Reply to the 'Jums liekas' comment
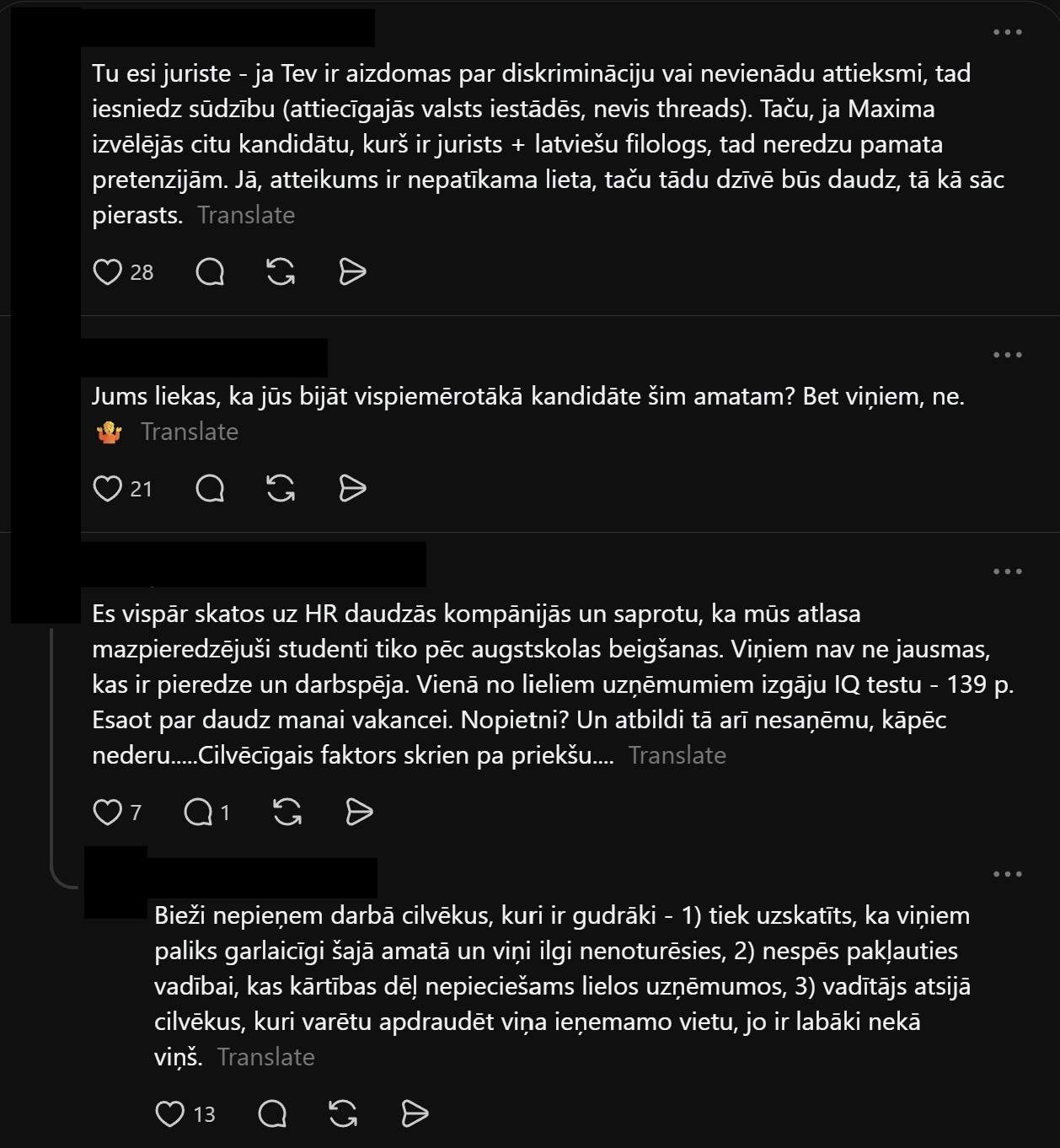Viewport: 1060px width, 1148px height. pos(210,489)
